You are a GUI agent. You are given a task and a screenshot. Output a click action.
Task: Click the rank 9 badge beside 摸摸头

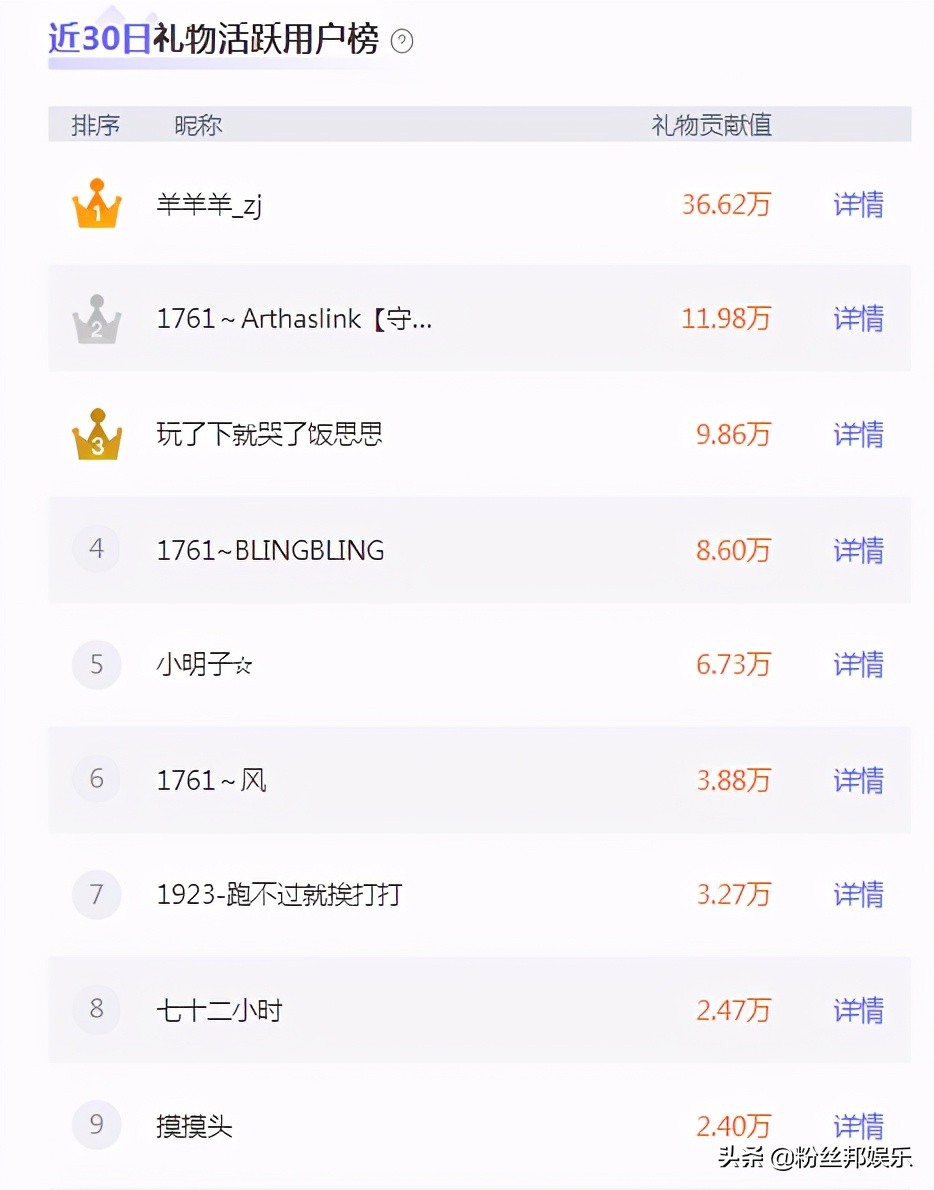pyautogui.click(x=96, y=1125)
